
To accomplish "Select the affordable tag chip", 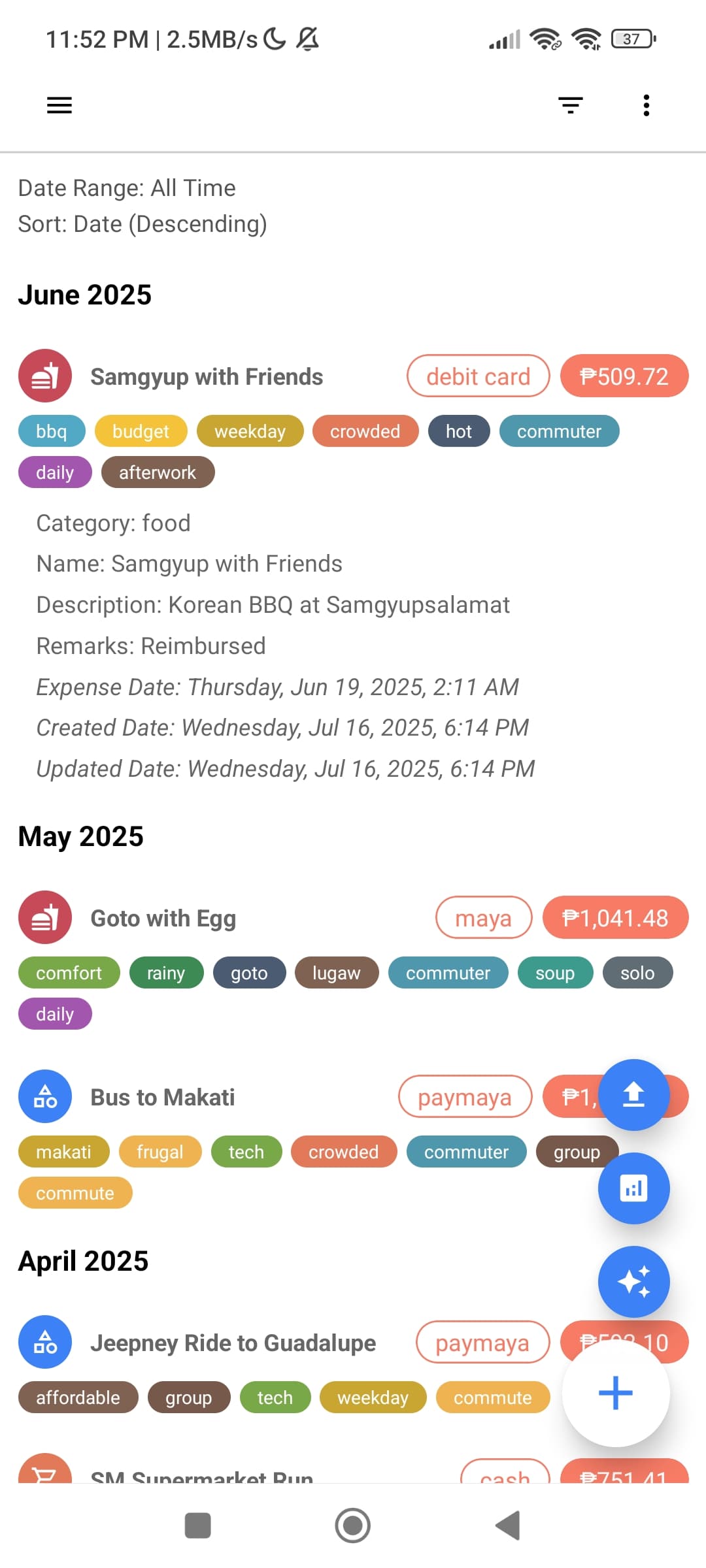I will (x=78, y=1397).
